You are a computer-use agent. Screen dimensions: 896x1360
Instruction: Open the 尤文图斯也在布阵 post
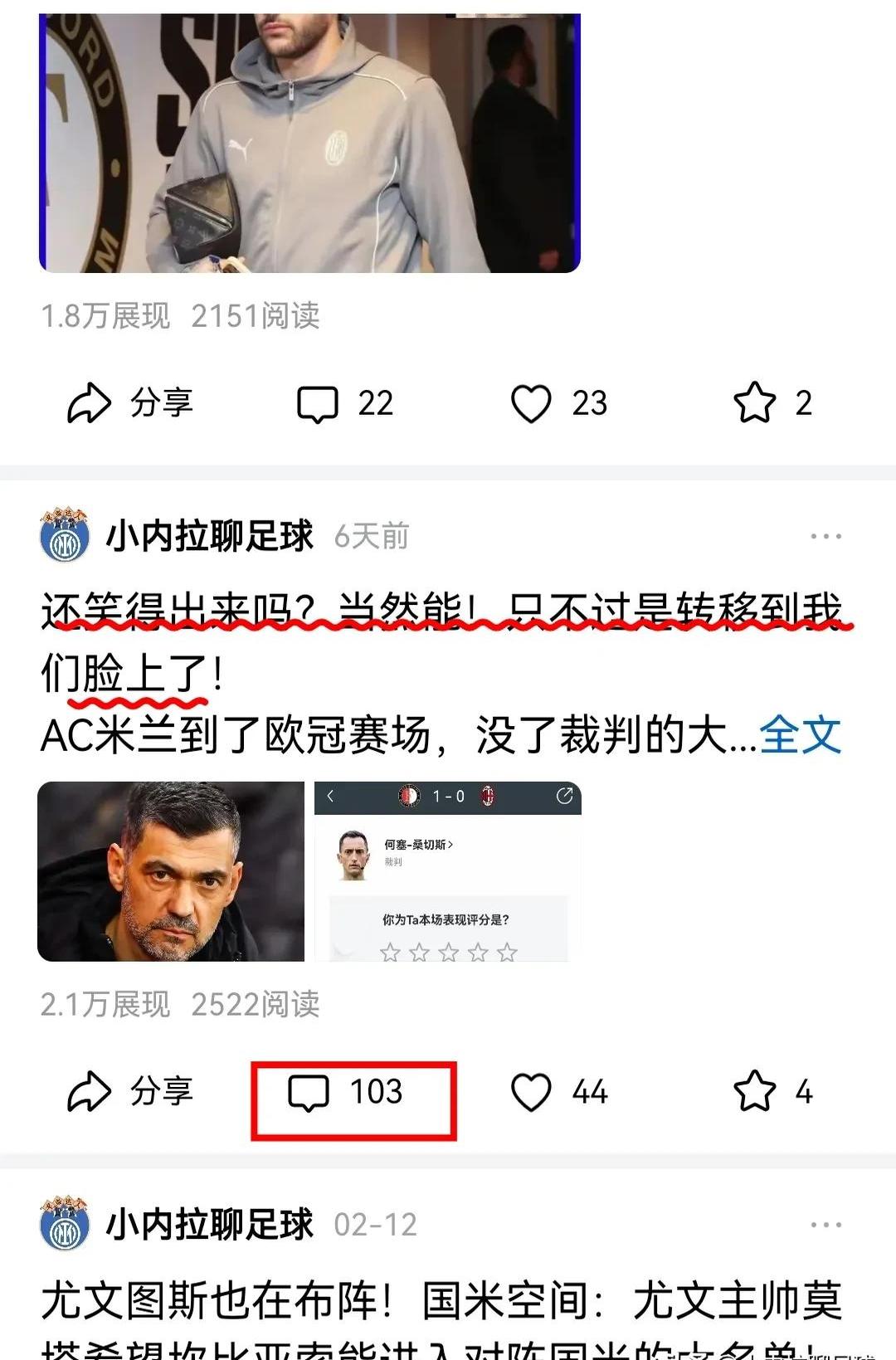tap(440, 1301)
